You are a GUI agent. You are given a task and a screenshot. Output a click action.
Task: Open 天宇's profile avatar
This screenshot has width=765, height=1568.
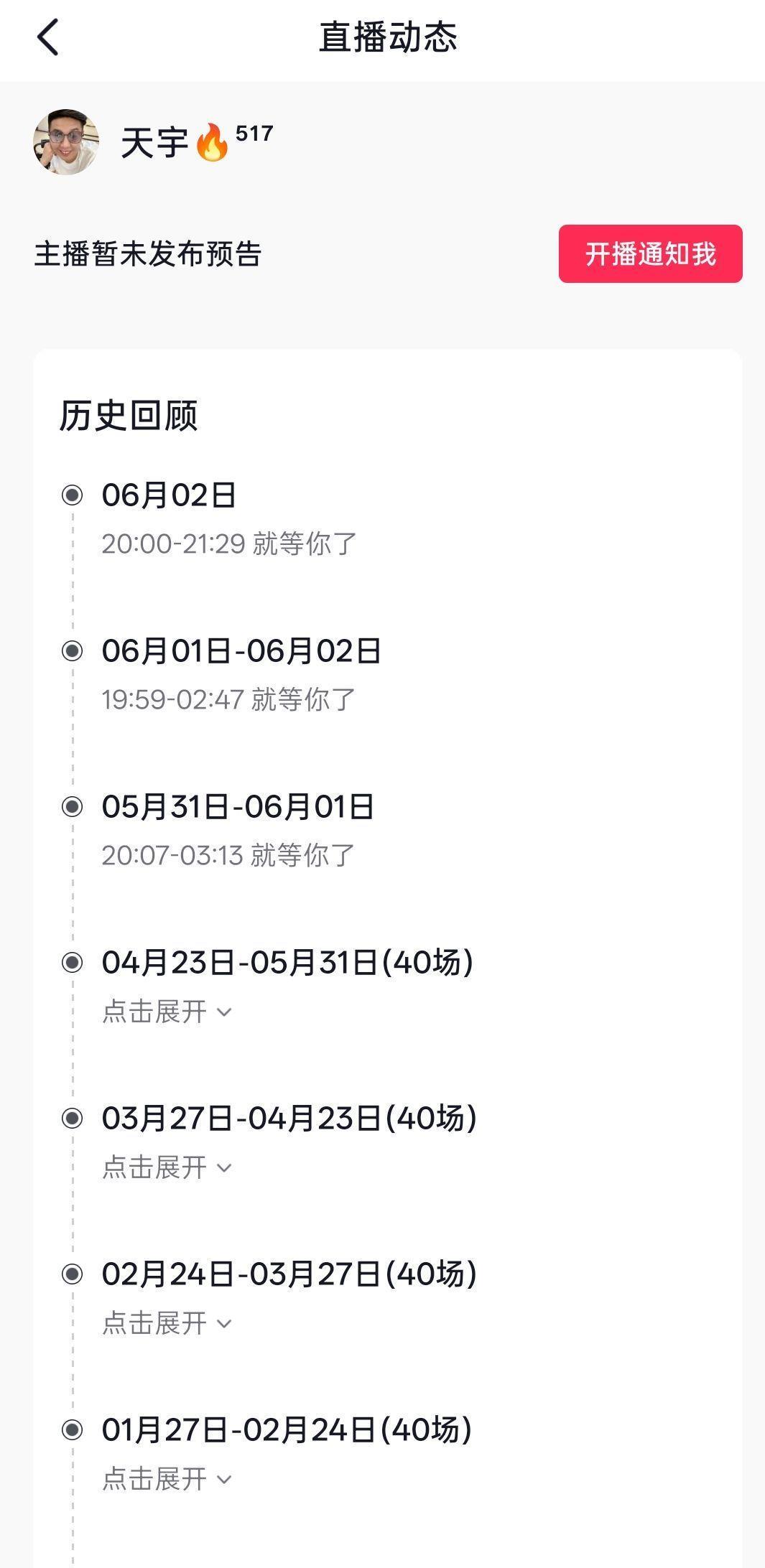66,142
